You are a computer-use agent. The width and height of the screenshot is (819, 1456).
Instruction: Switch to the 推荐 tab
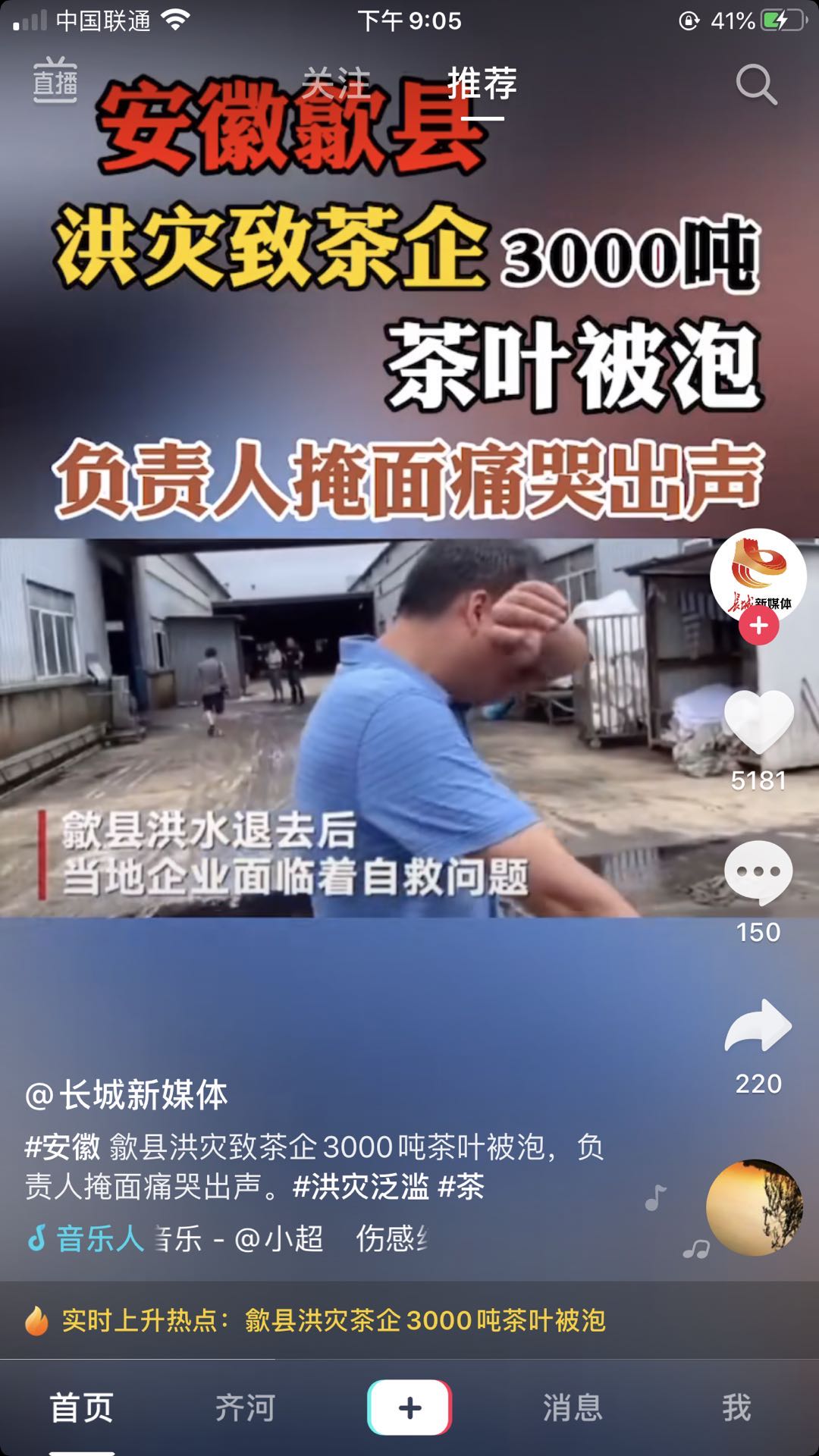pyautogui.click(x=482, y=83)
